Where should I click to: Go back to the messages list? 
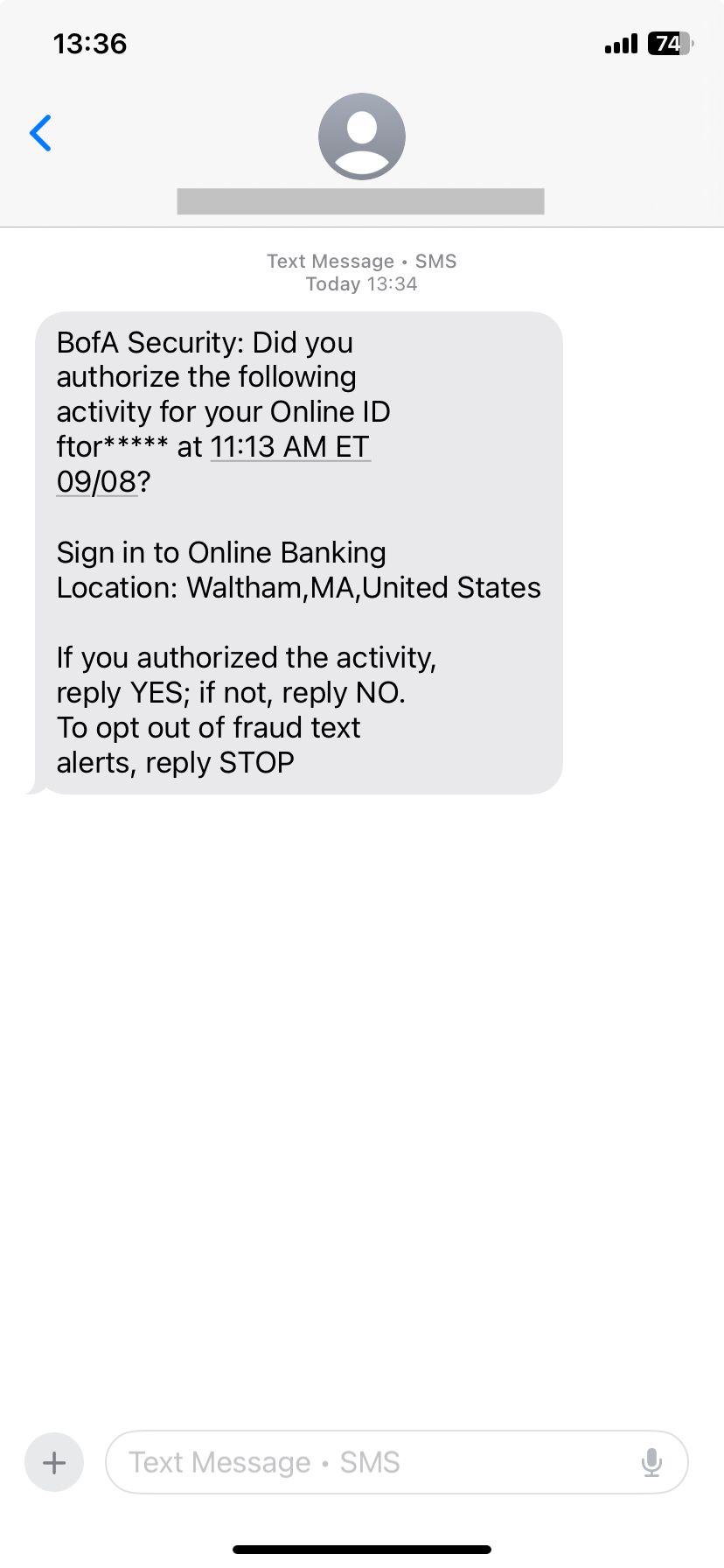click(40, 133)
